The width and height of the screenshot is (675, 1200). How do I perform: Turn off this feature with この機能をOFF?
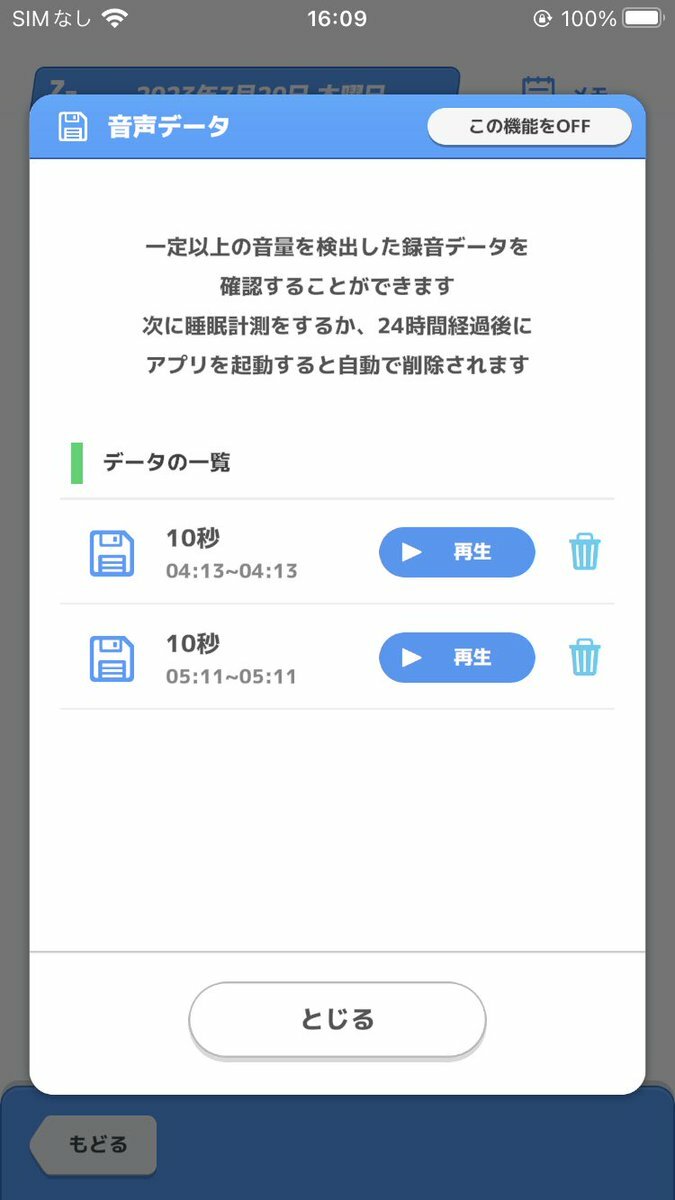[x=529, y=127]
